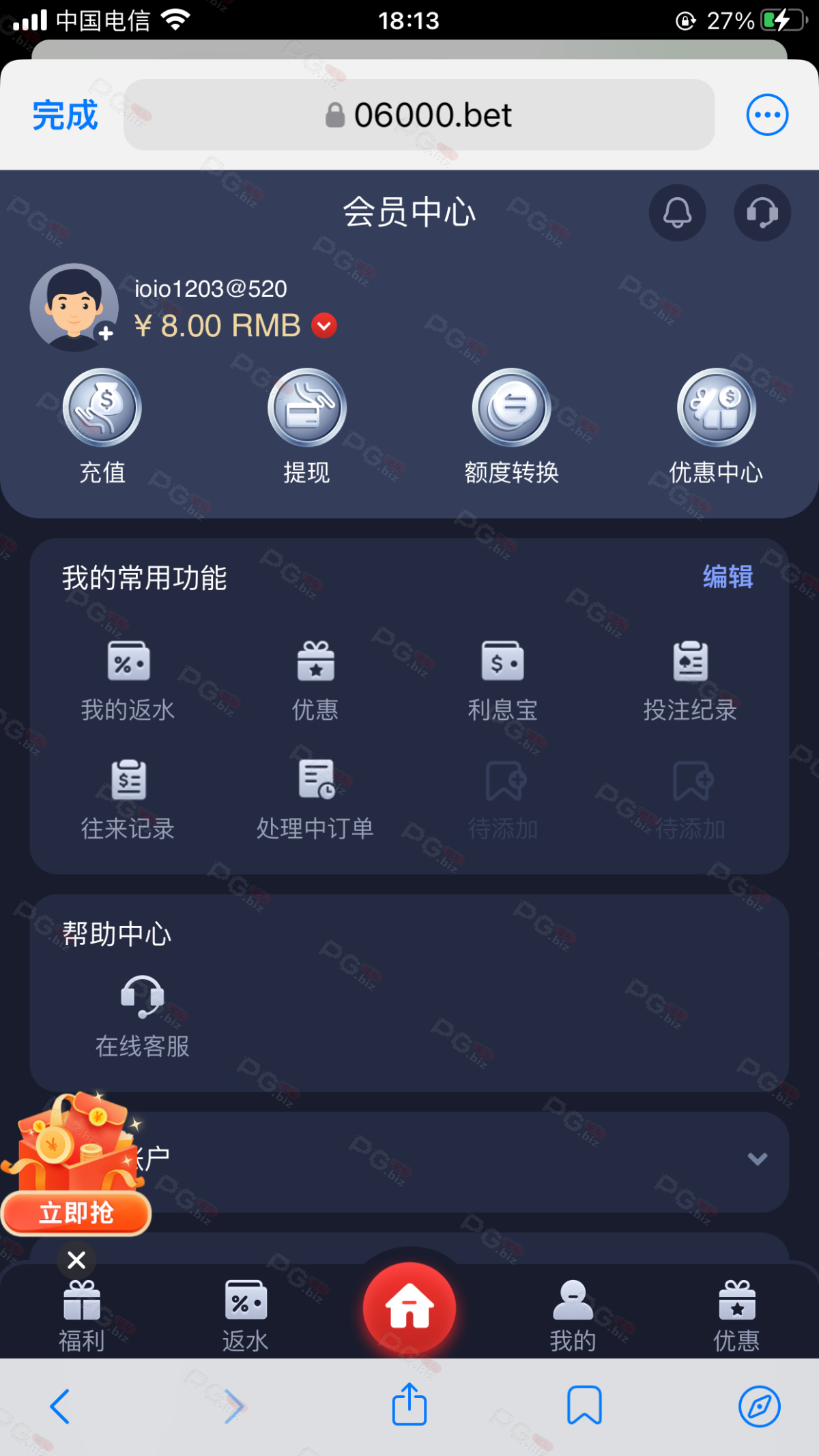Dismiss the floating red packet banner

click(76, 1260)
